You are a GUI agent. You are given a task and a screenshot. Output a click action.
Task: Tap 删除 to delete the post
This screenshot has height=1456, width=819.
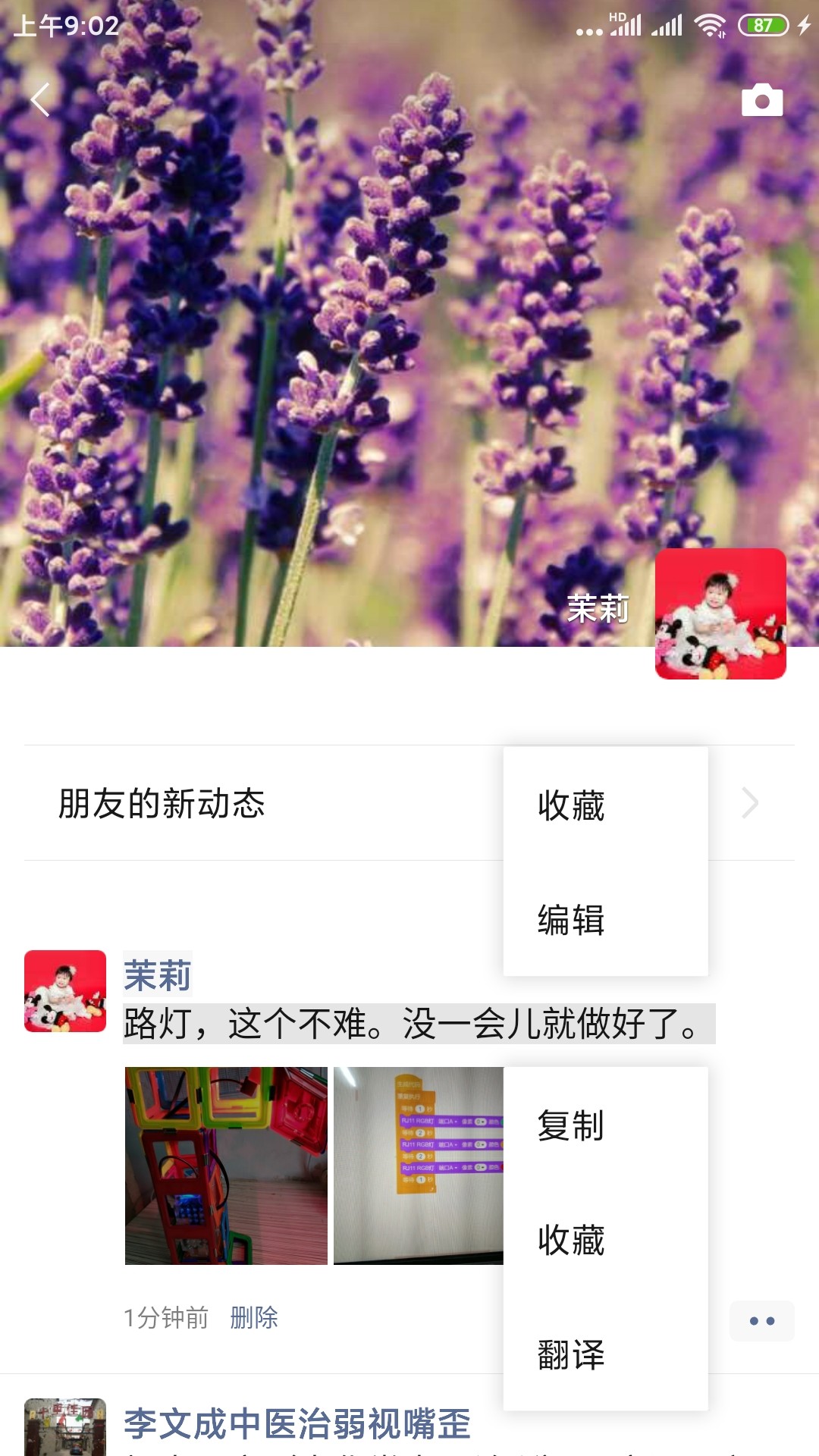[x=254, y=1318]
